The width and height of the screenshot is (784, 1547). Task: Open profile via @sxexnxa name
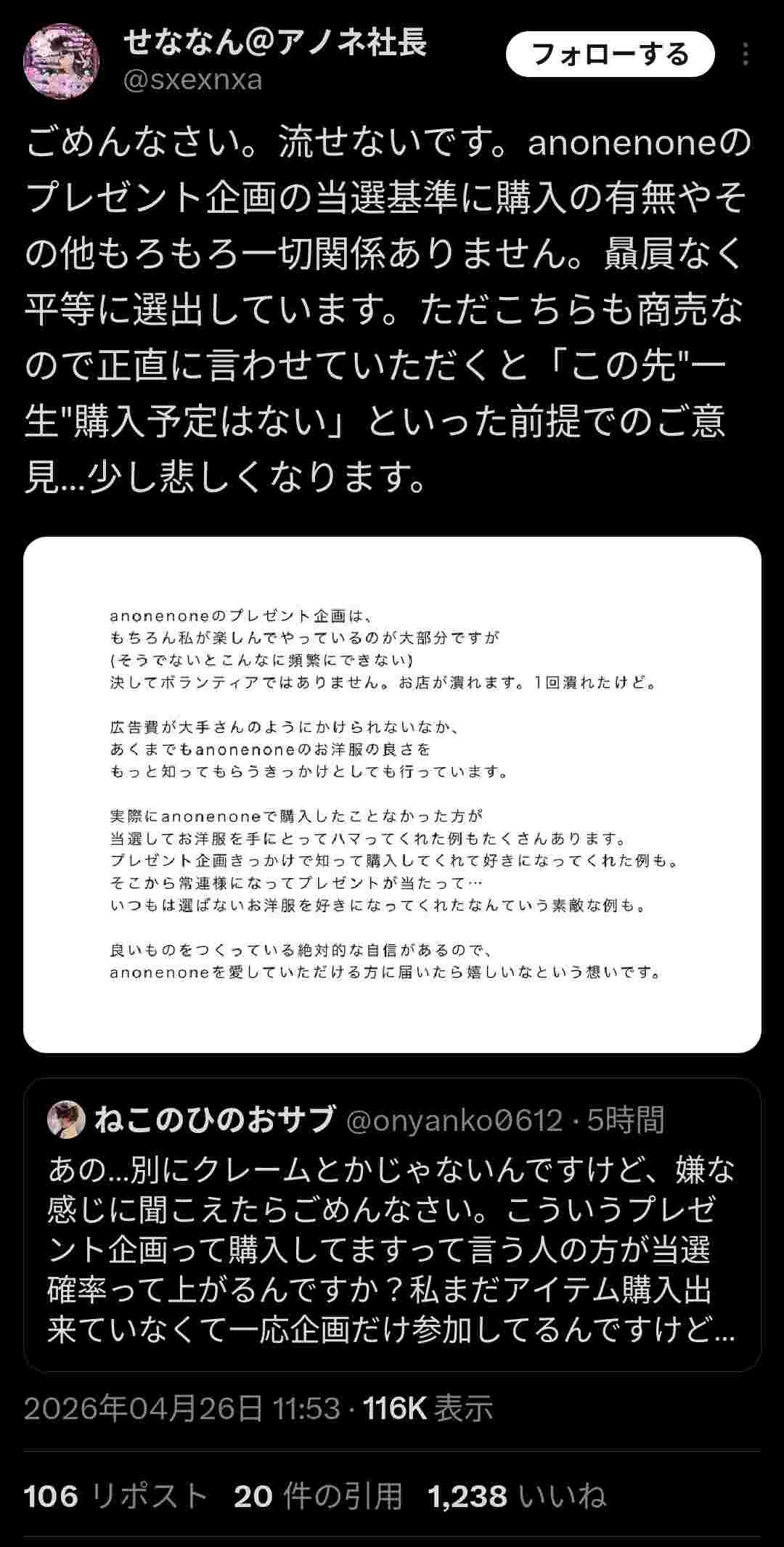pyautogui.click(x=192, y=80)
